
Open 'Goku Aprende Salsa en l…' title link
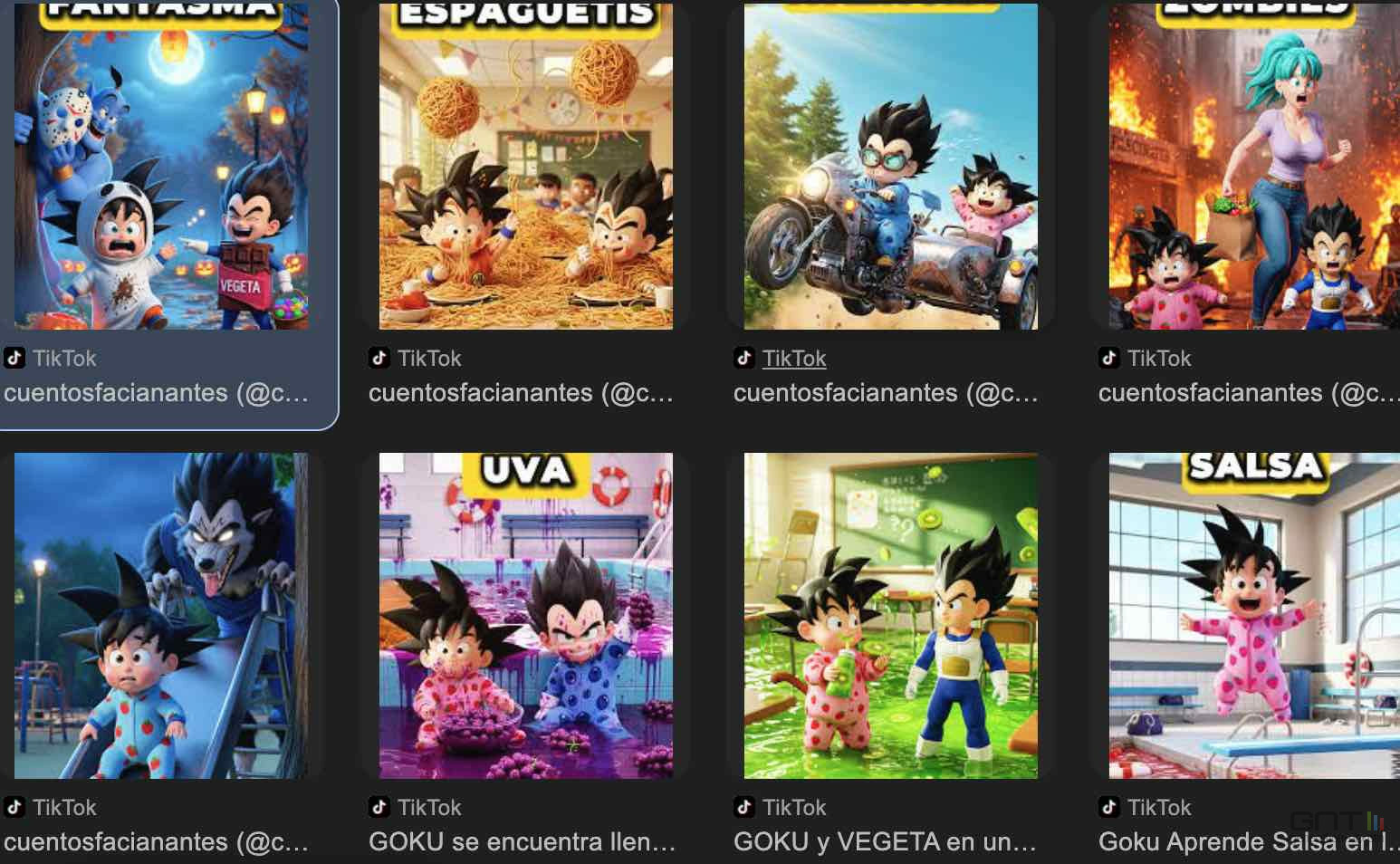(1245, 841)
